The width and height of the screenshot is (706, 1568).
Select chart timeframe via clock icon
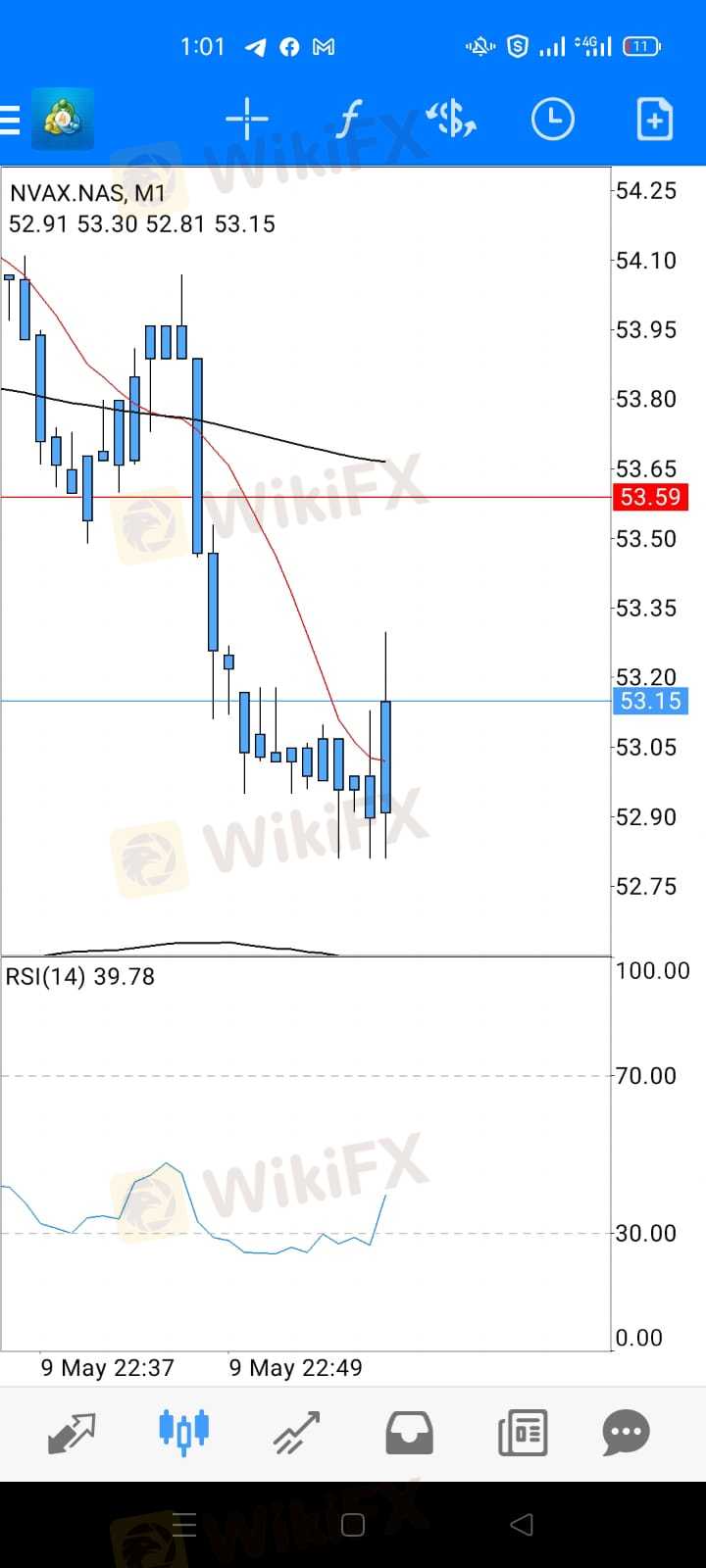click(x=553, y=120)
